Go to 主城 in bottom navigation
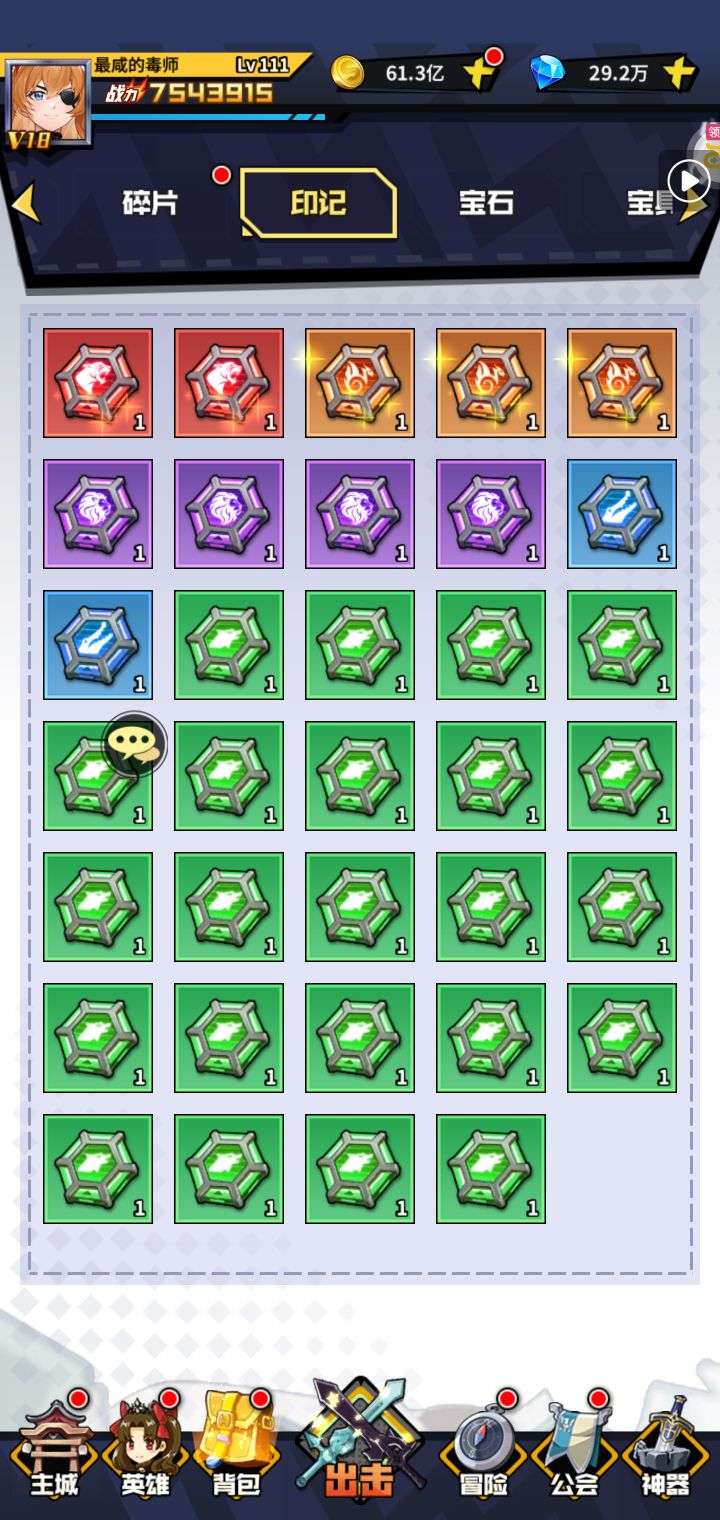720x1520 pixels. click(x=55, y=1450)
